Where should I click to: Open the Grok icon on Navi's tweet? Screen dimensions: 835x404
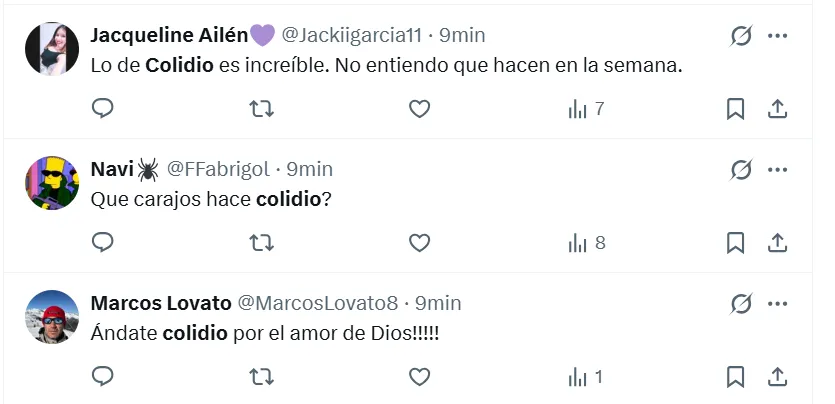(x=741, y=170)
